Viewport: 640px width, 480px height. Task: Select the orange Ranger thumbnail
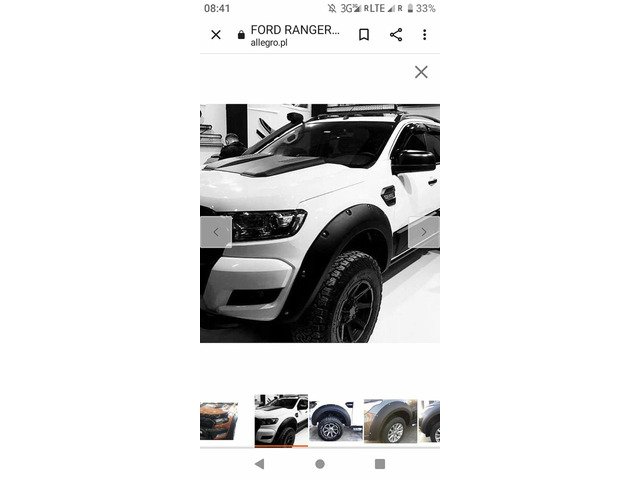(x=218, y=421)
